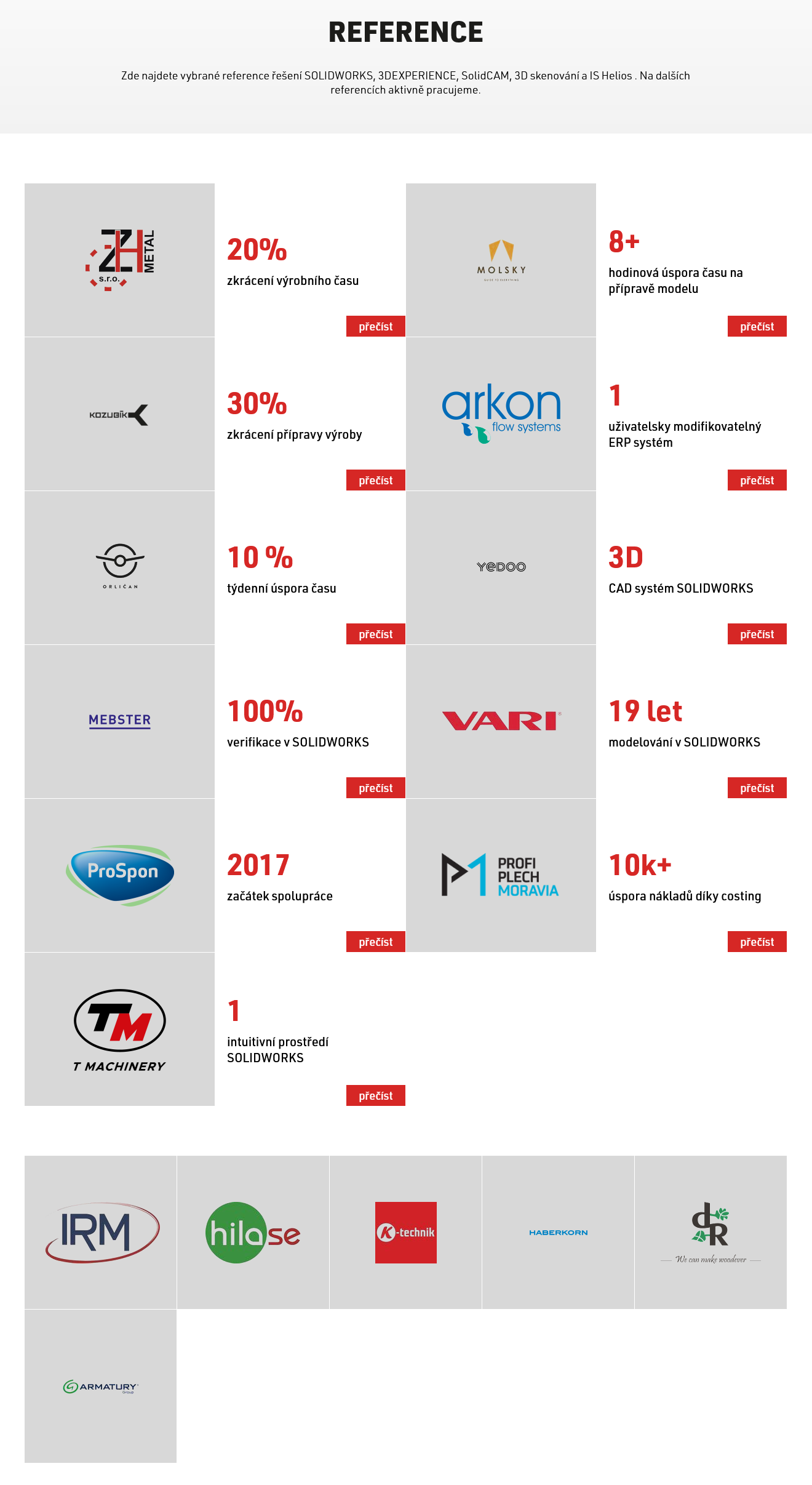The width and height of the screenshot is (812, 1485).
Task: Select the We can make woodever tile
Action: (710, 1232)
